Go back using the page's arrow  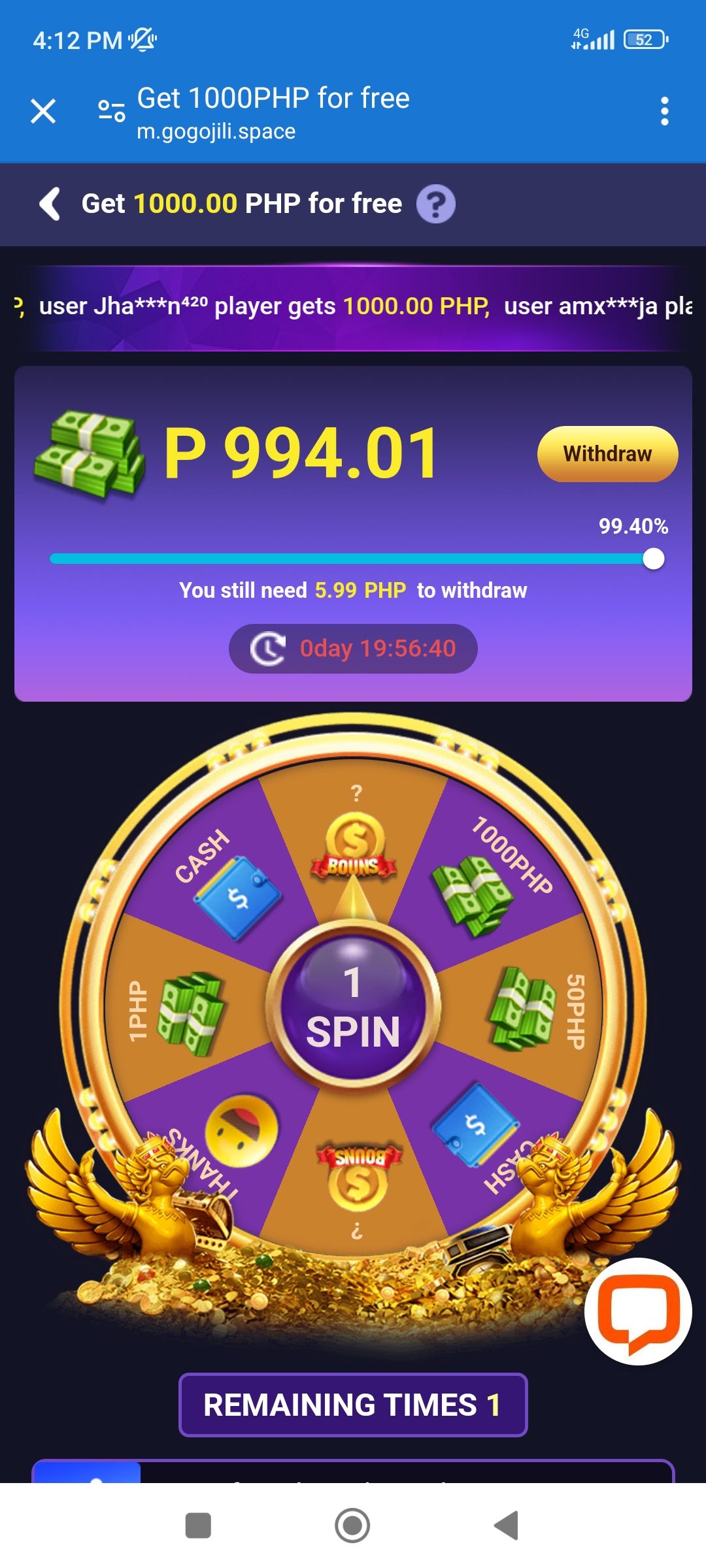click(50, 203)
